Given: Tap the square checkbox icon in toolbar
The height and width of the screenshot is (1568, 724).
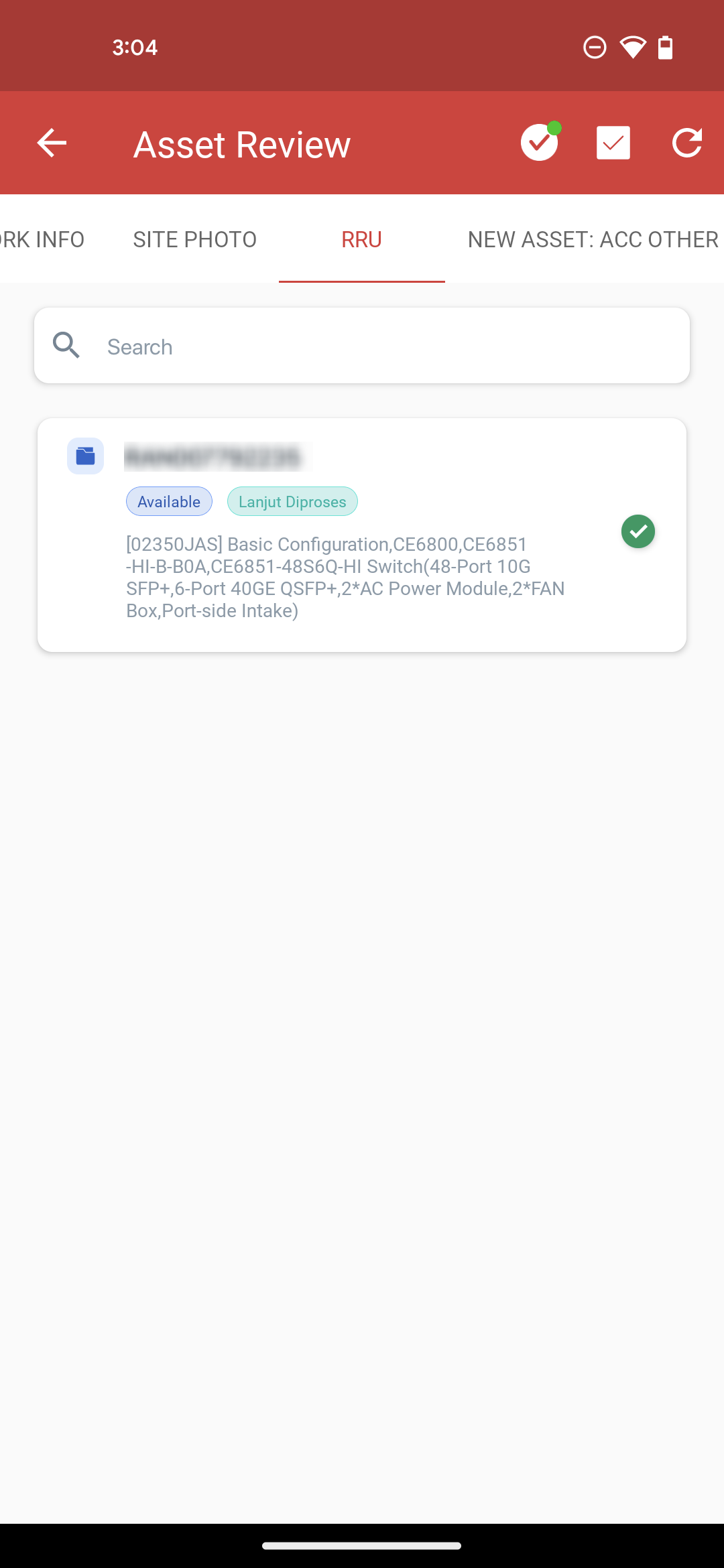Looking at the screenshot, I should click(613, 143).
